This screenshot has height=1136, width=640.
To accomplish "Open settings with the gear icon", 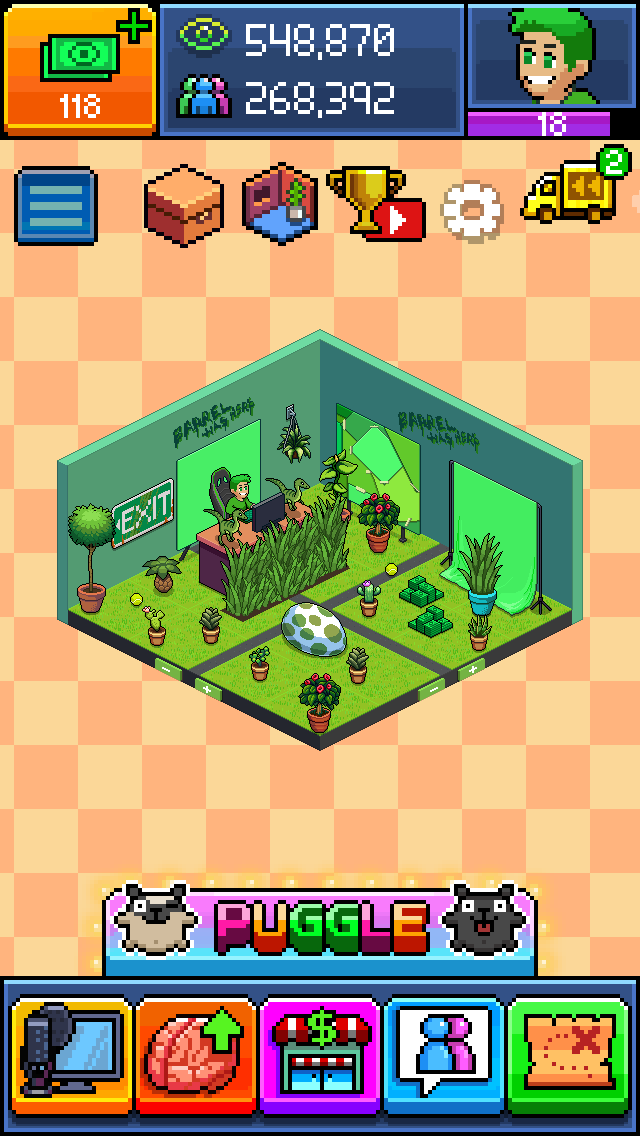I will pyautogui.click(x=472, y=211).
